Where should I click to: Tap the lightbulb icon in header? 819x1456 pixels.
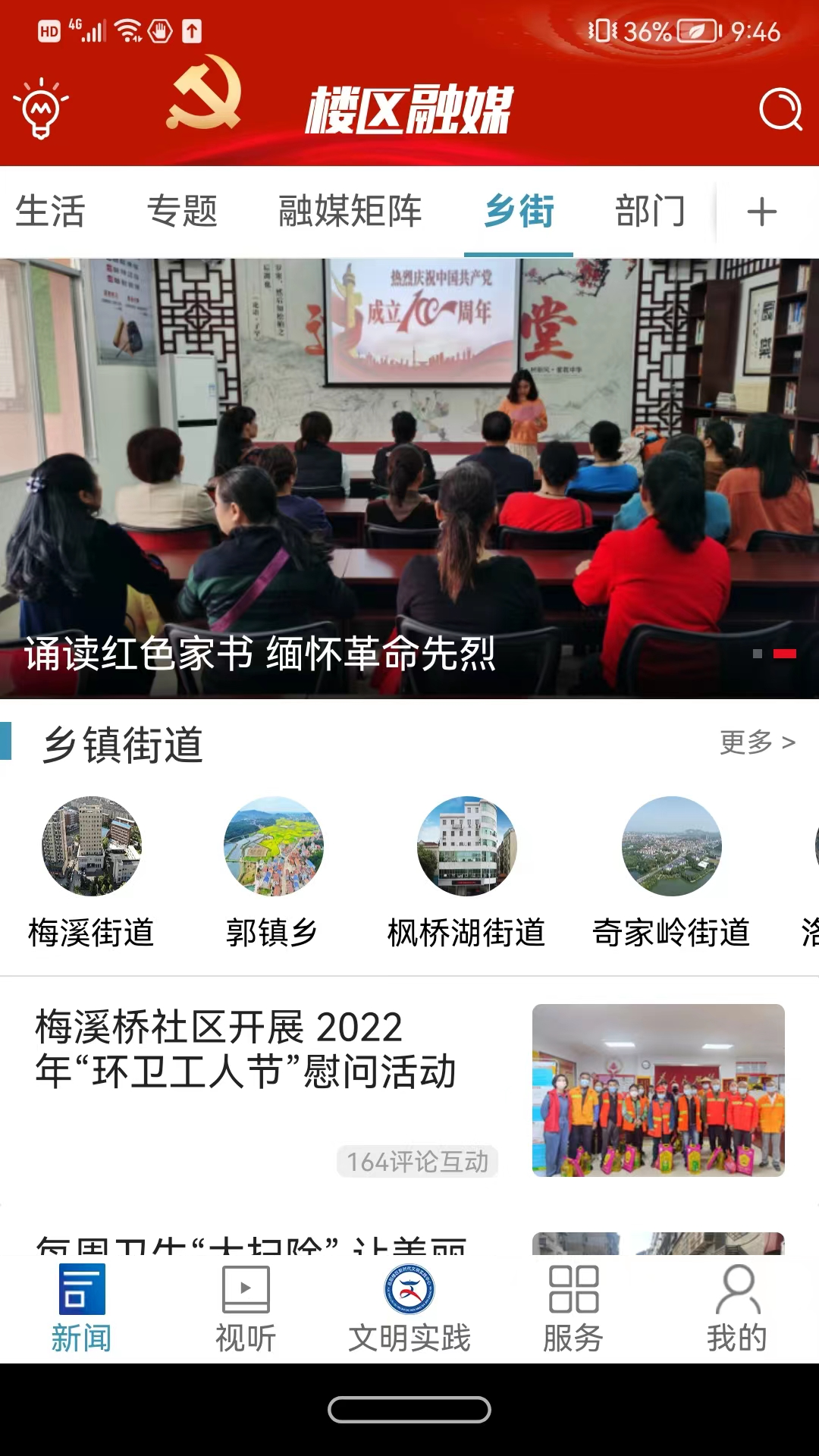pyautogui.click(x=40, y=108)
